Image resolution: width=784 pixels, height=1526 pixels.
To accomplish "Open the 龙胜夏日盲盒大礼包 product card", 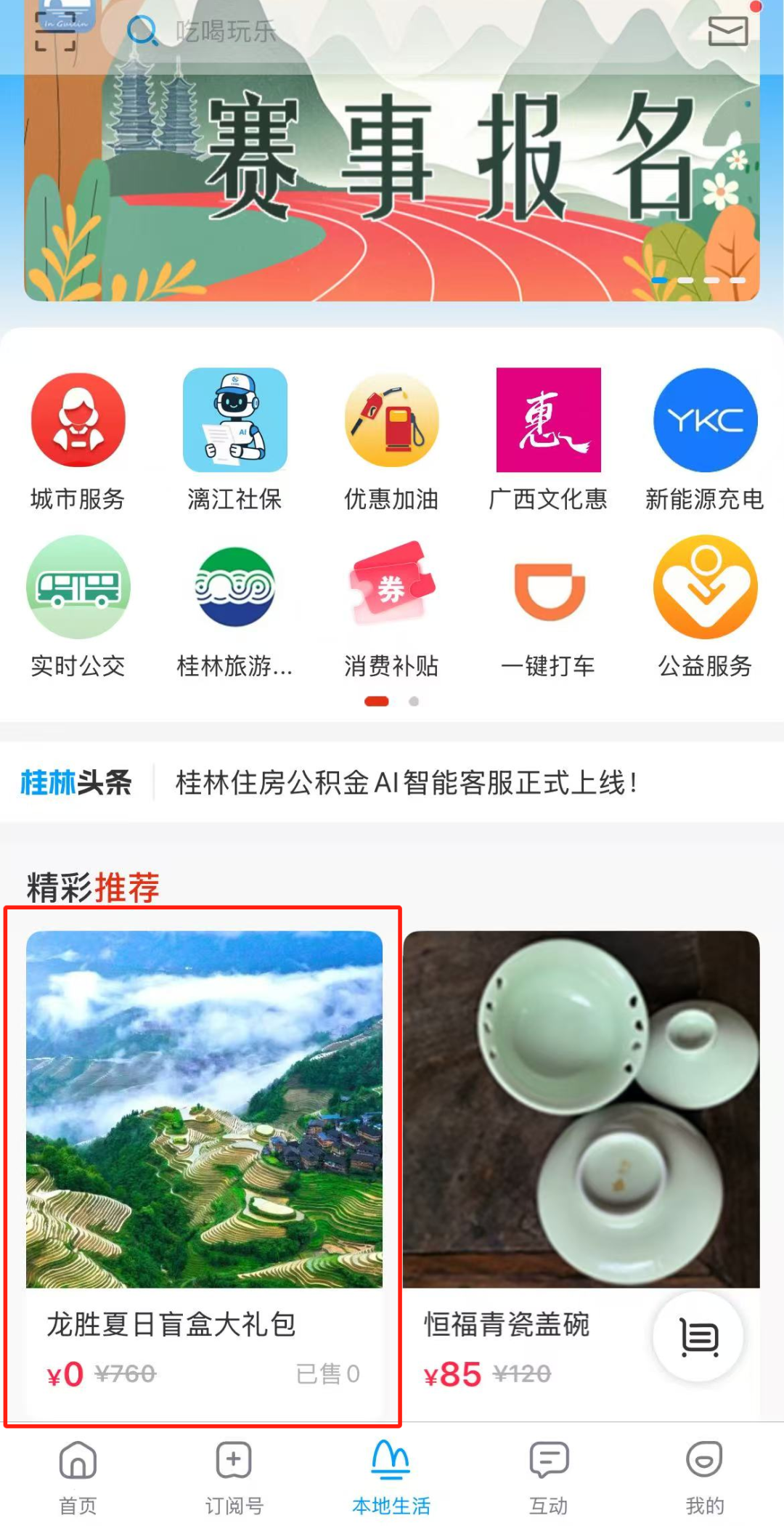I will (204, 1162).
